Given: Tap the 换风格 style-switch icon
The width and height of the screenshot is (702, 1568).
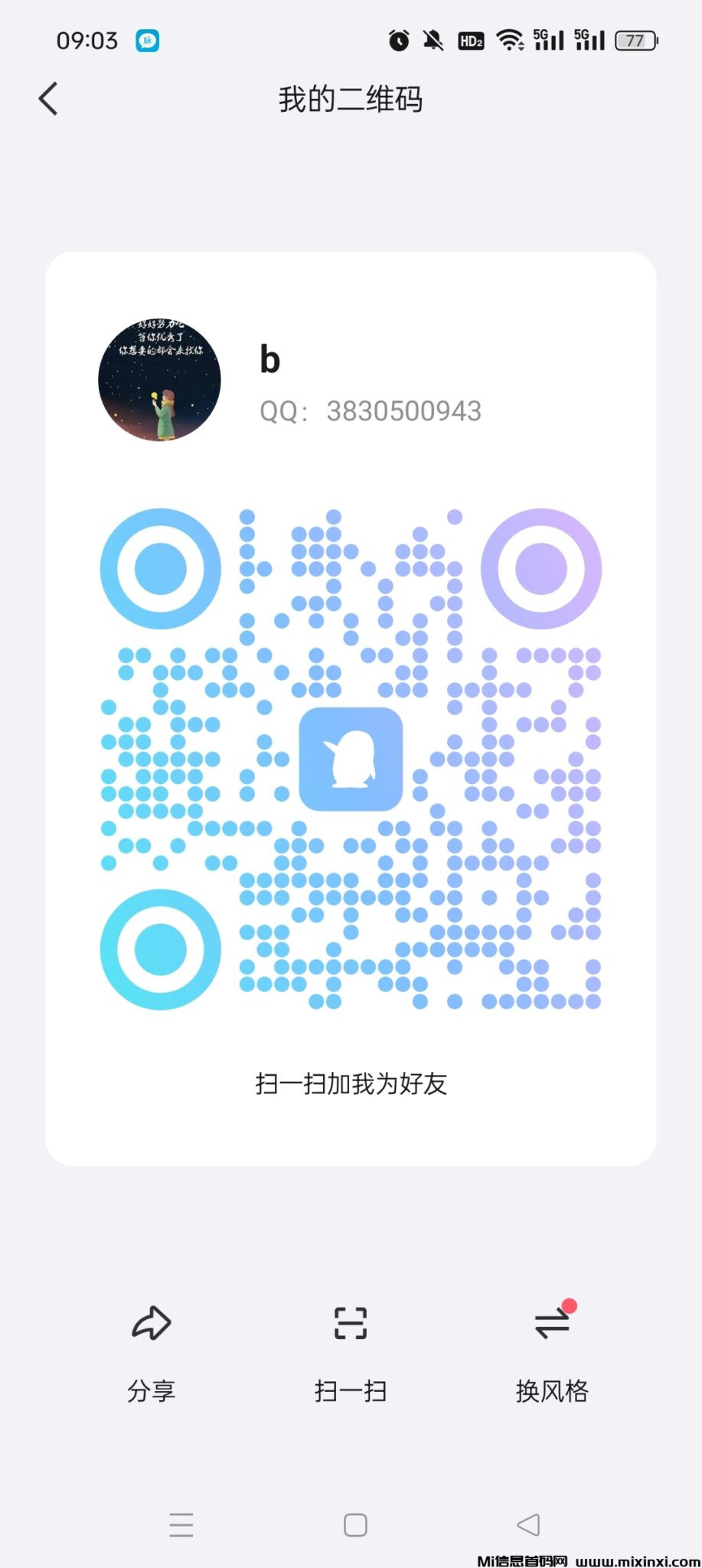Looking at the screenshot, I should coord(550,1325).
